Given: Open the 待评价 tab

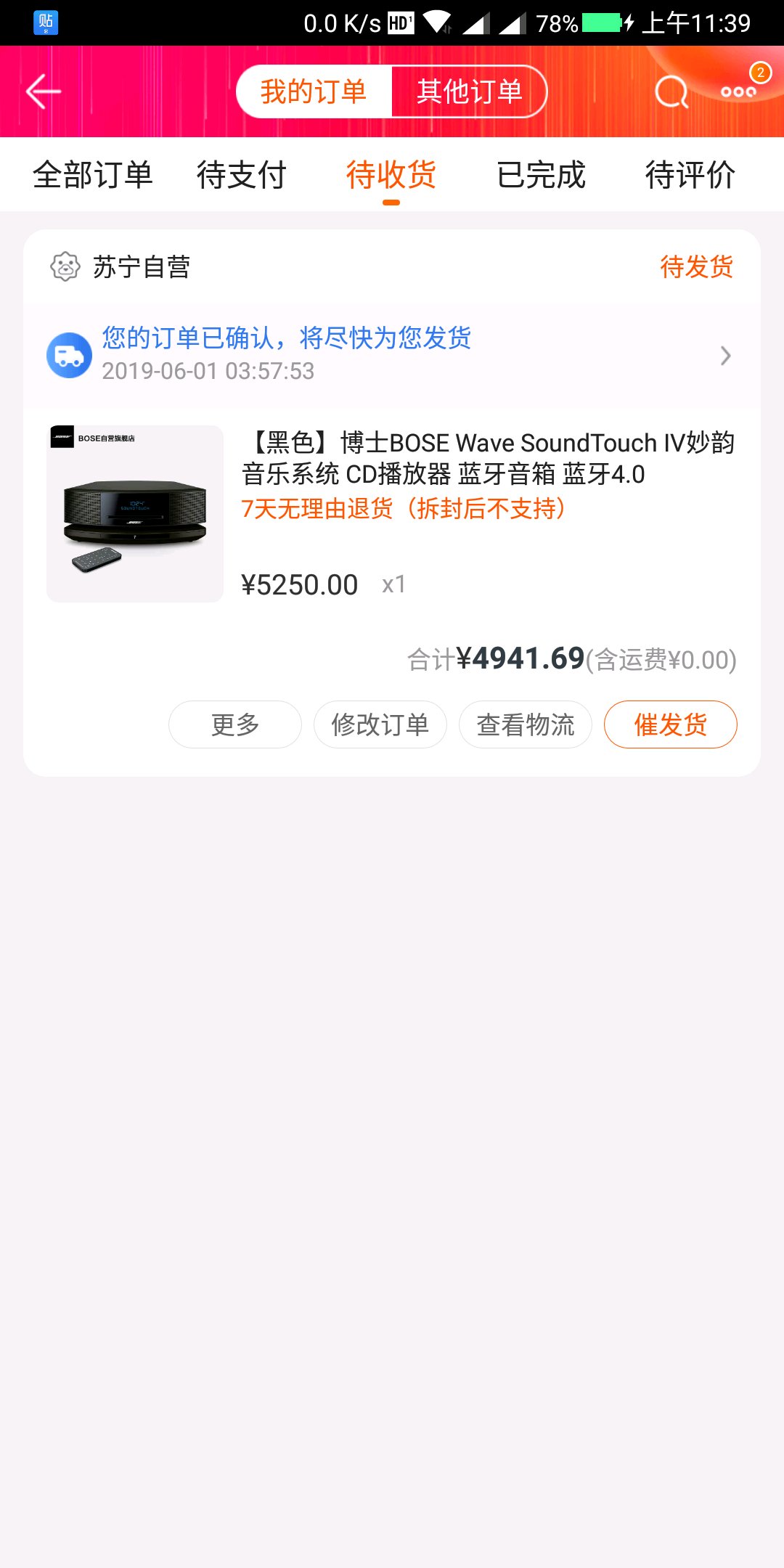Looking at the screenshot, I should [690, 175].
